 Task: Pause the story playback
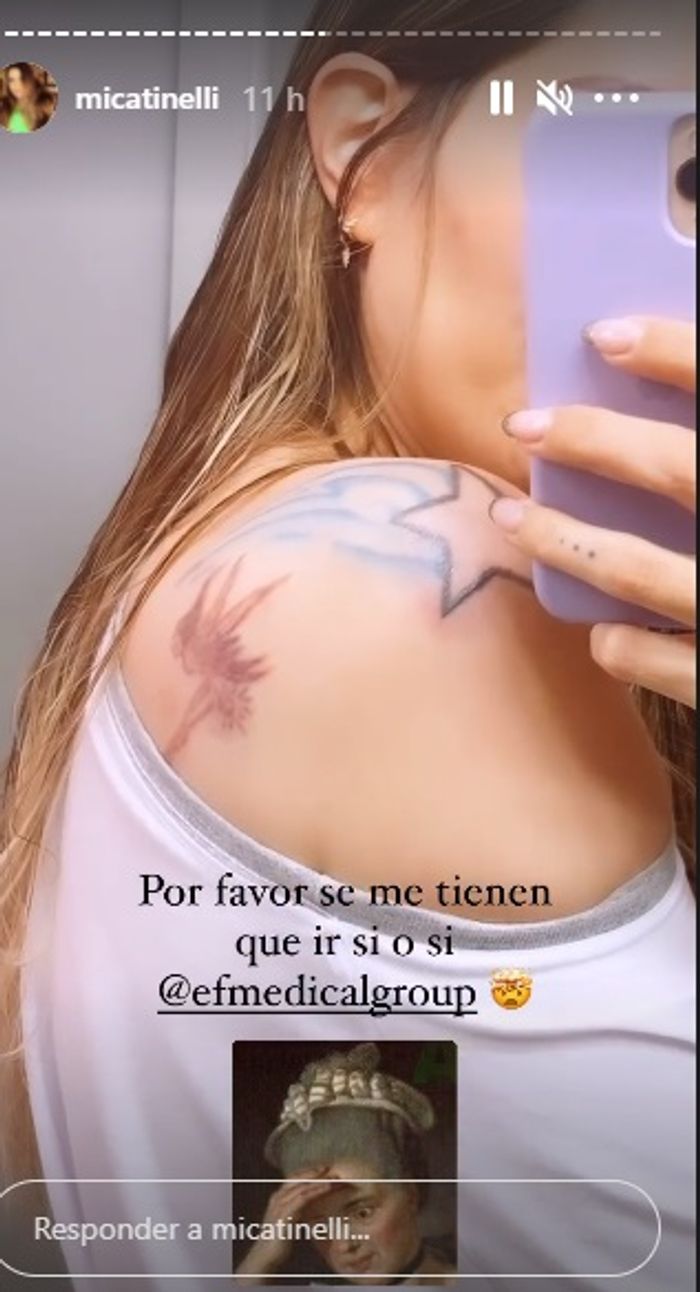tap(501, 98)
